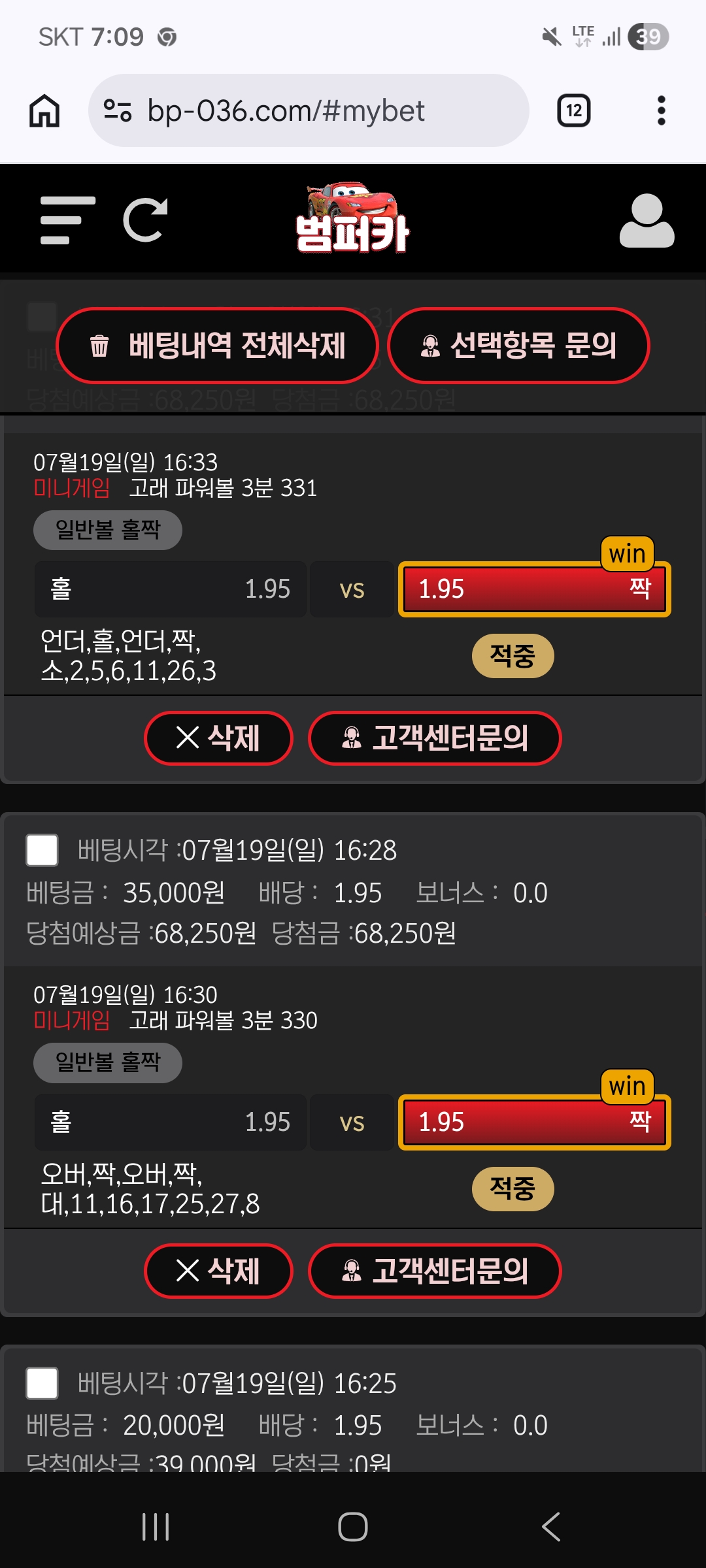Open the tab switcher showing 12 tabs
This screenshot has height=1568, width=706.
tap(574, 110)
